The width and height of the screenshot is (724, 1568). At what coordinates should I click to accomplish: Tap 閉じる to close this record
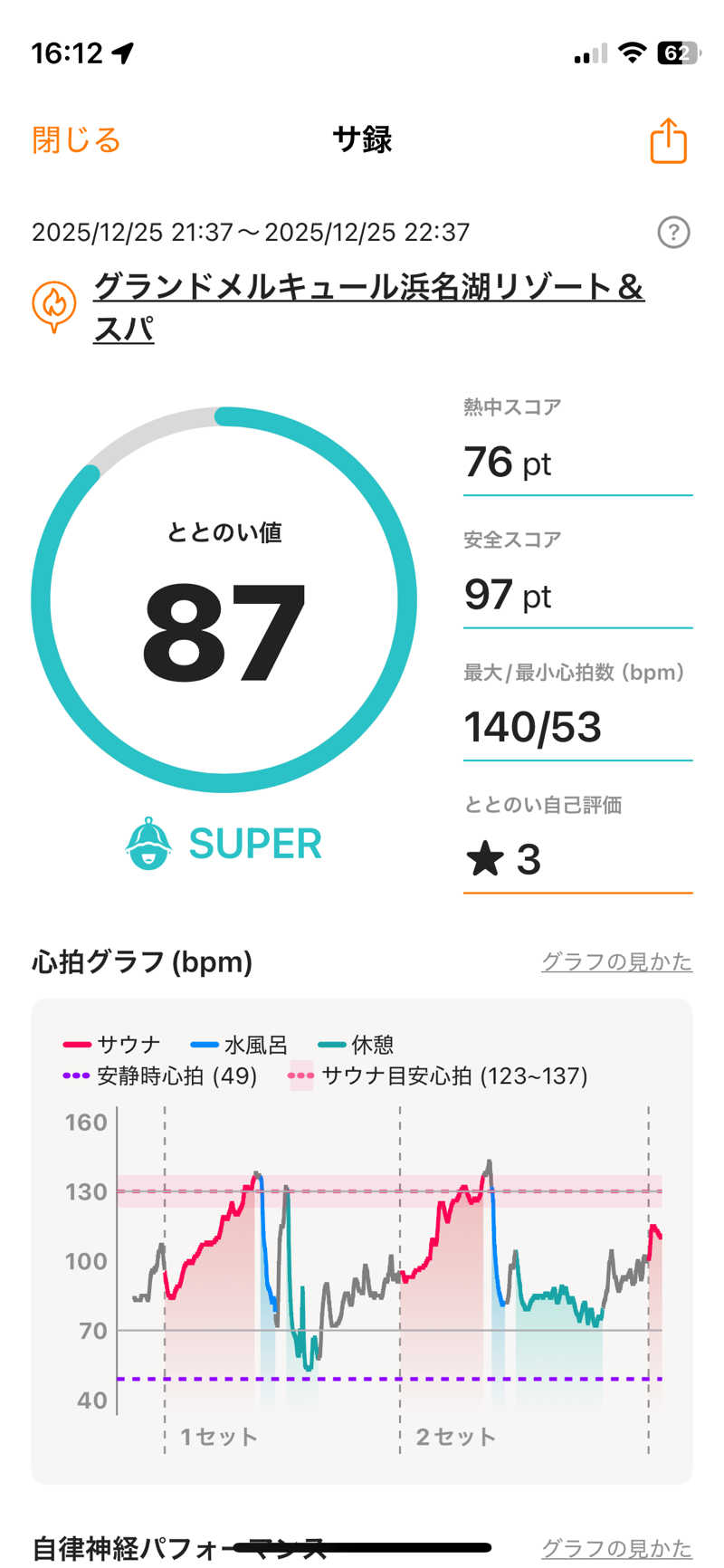[76, 140]
